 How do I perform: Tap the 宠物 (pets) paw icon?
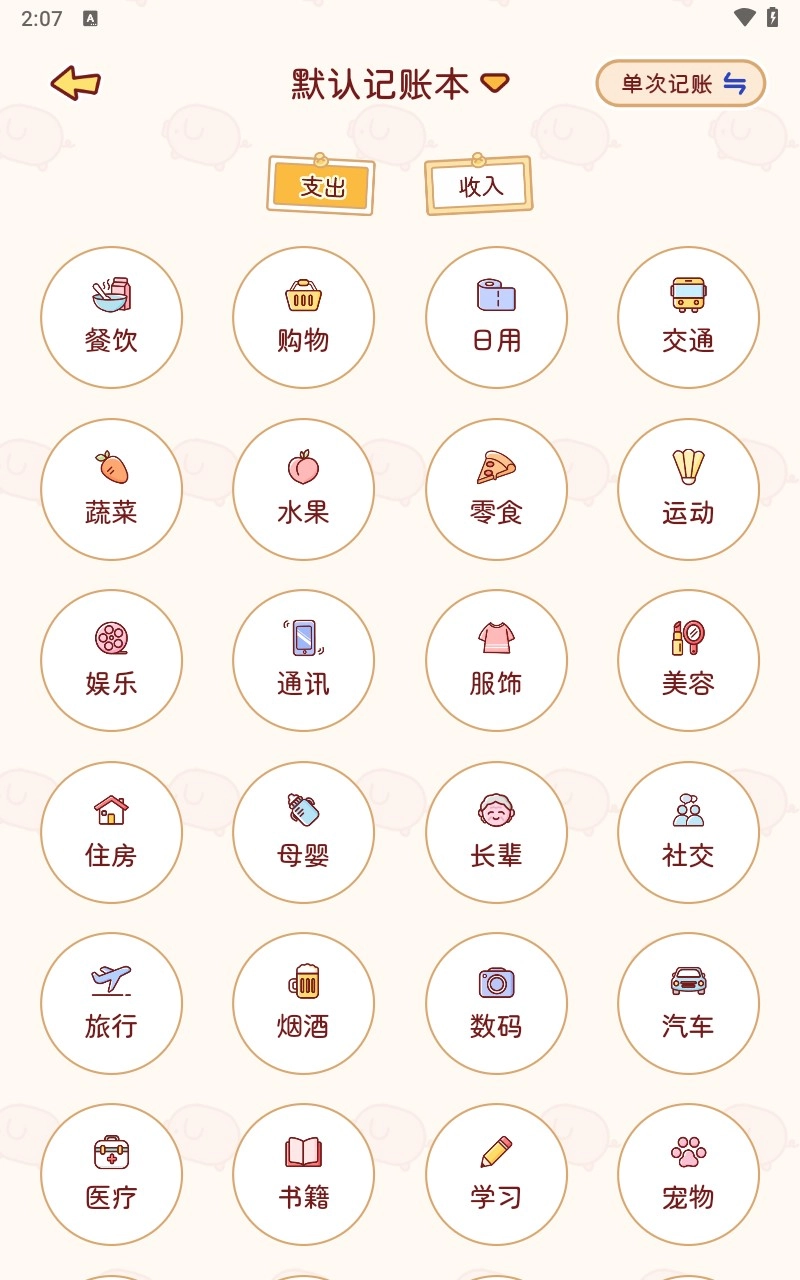click(688, 1175)
